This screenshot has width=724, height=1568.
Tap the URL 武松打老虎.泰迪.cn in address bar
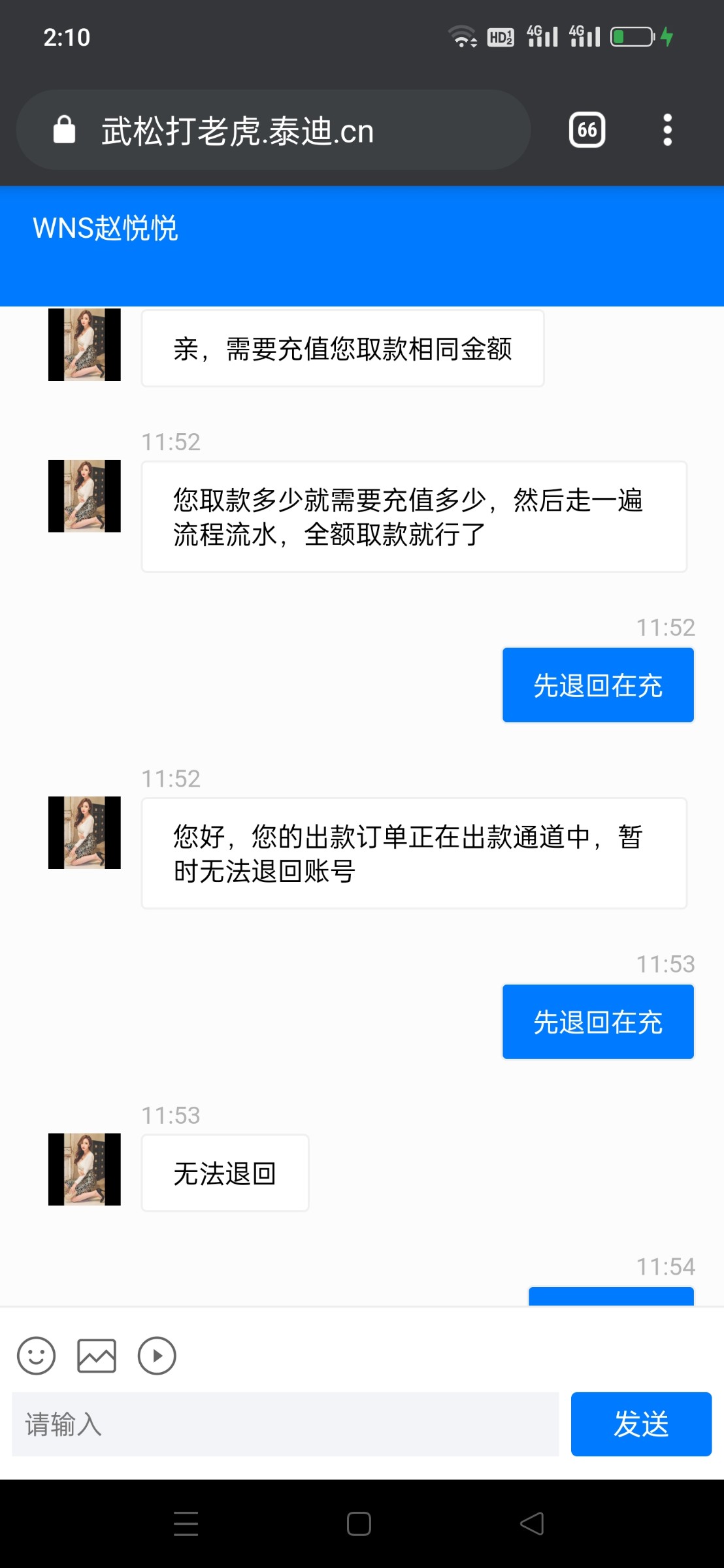237,129
